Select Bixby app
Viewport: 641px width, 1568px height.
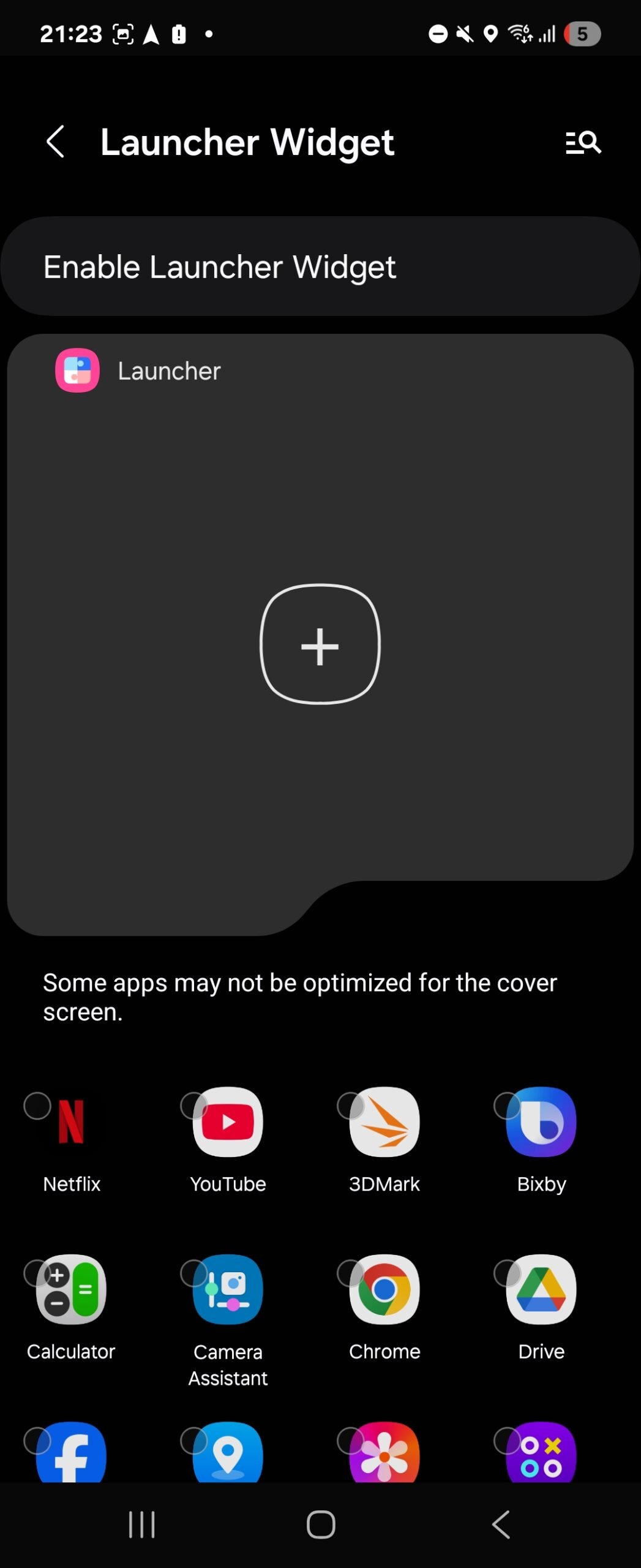pos(541,1122)
